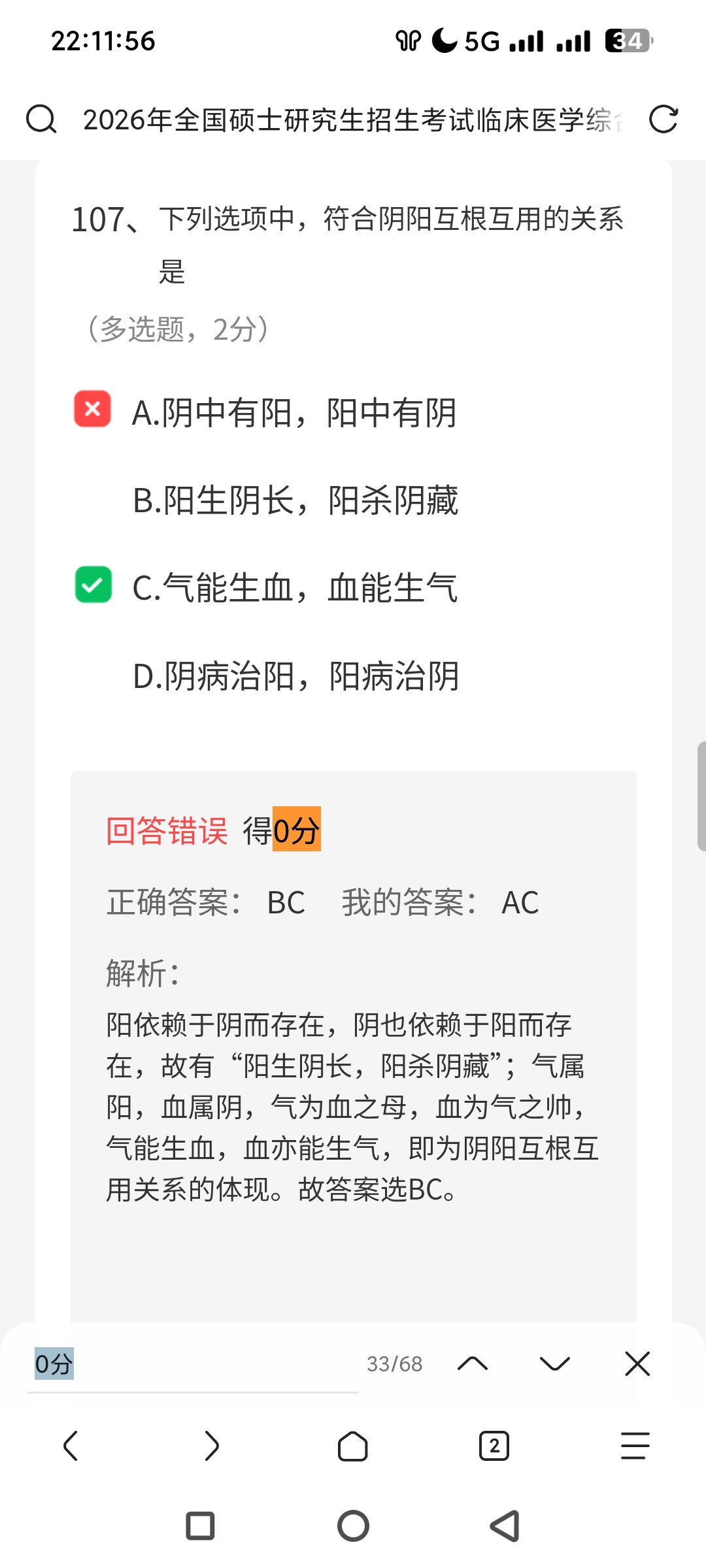
Task: Open the page title address bar
Action: point(353,120)
